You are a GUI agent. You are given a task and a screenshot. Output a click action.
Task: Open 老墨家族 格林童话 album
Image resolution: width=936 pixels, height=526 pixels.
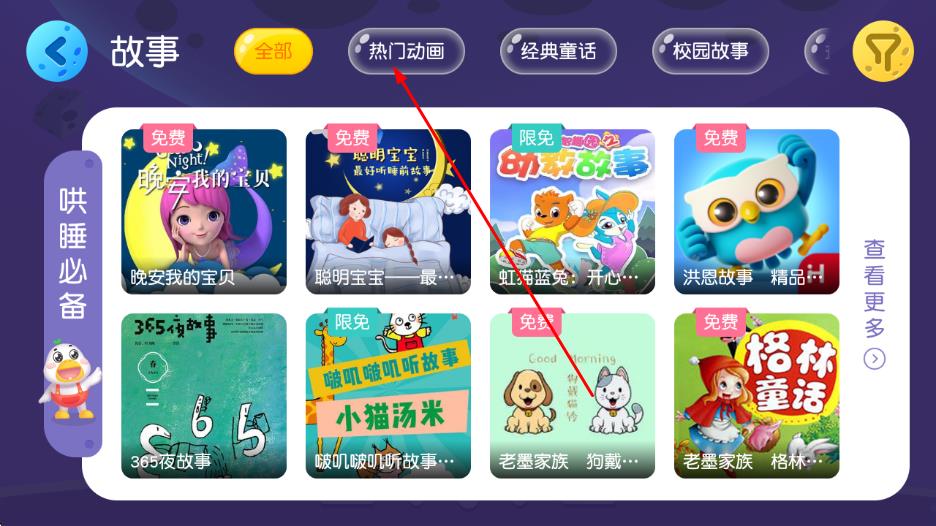pos(756,395)
